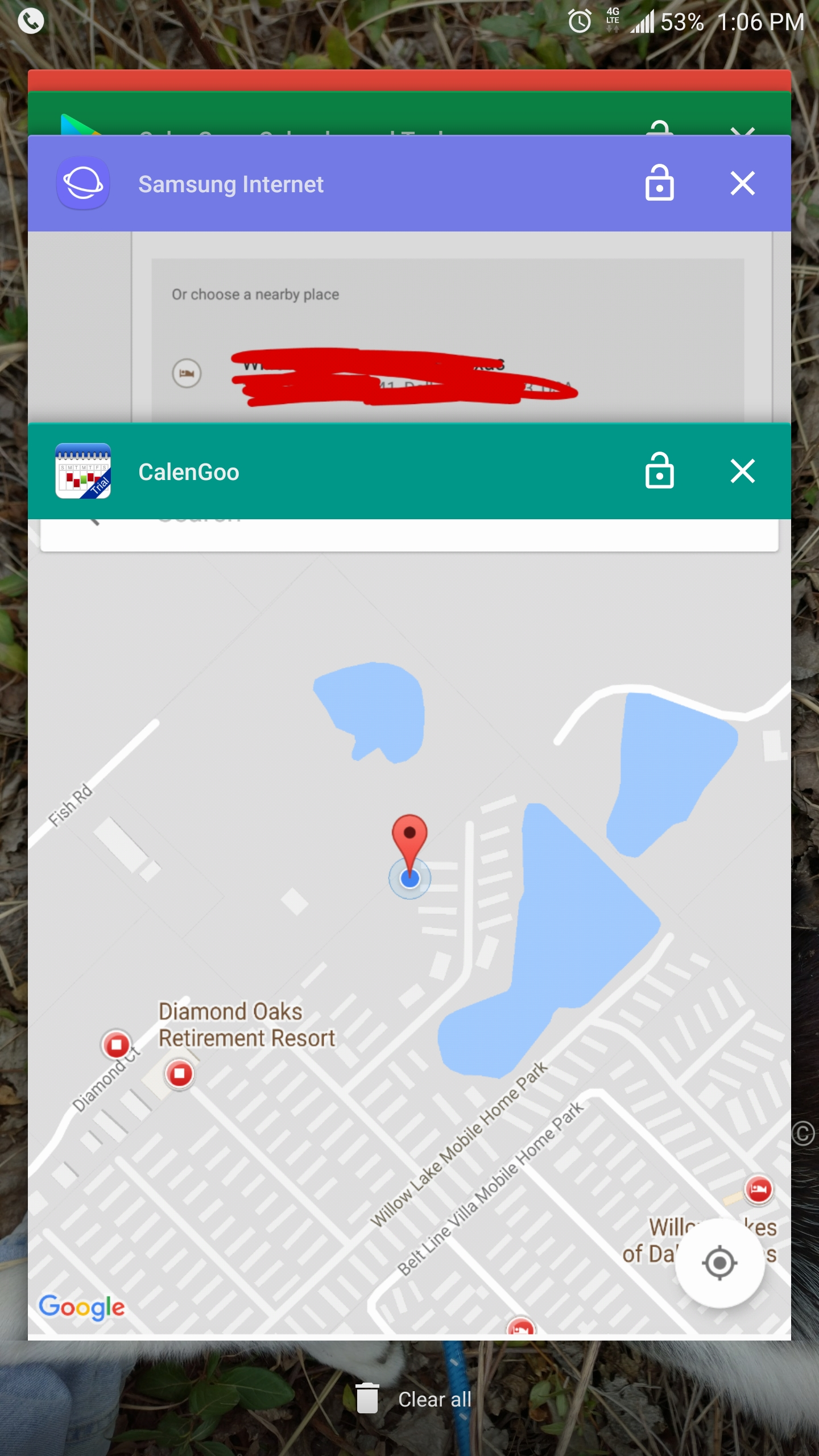The width and height of the screenshot is (819, 1456).
Task: Tap Clear all recent apps
Action: [414, 1399]
